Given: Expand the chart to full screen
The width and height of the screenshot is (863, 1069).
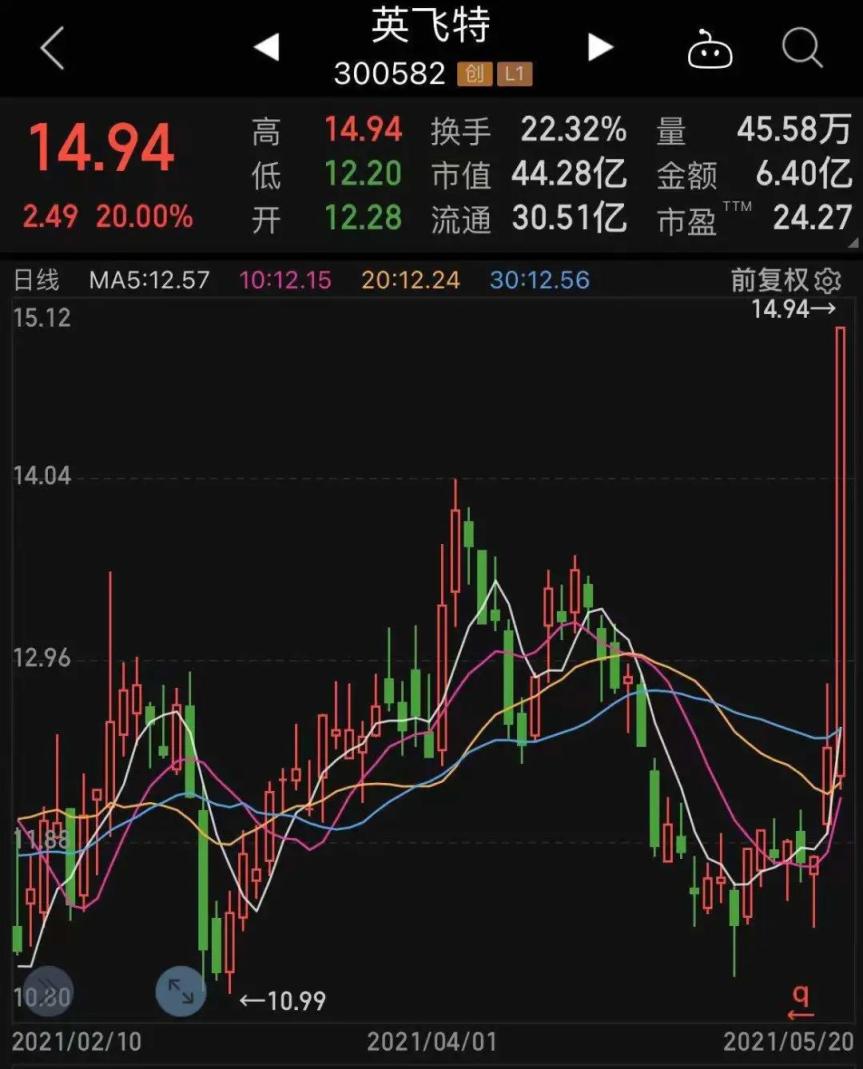Looking at the screenshot, I should (181, 990).
